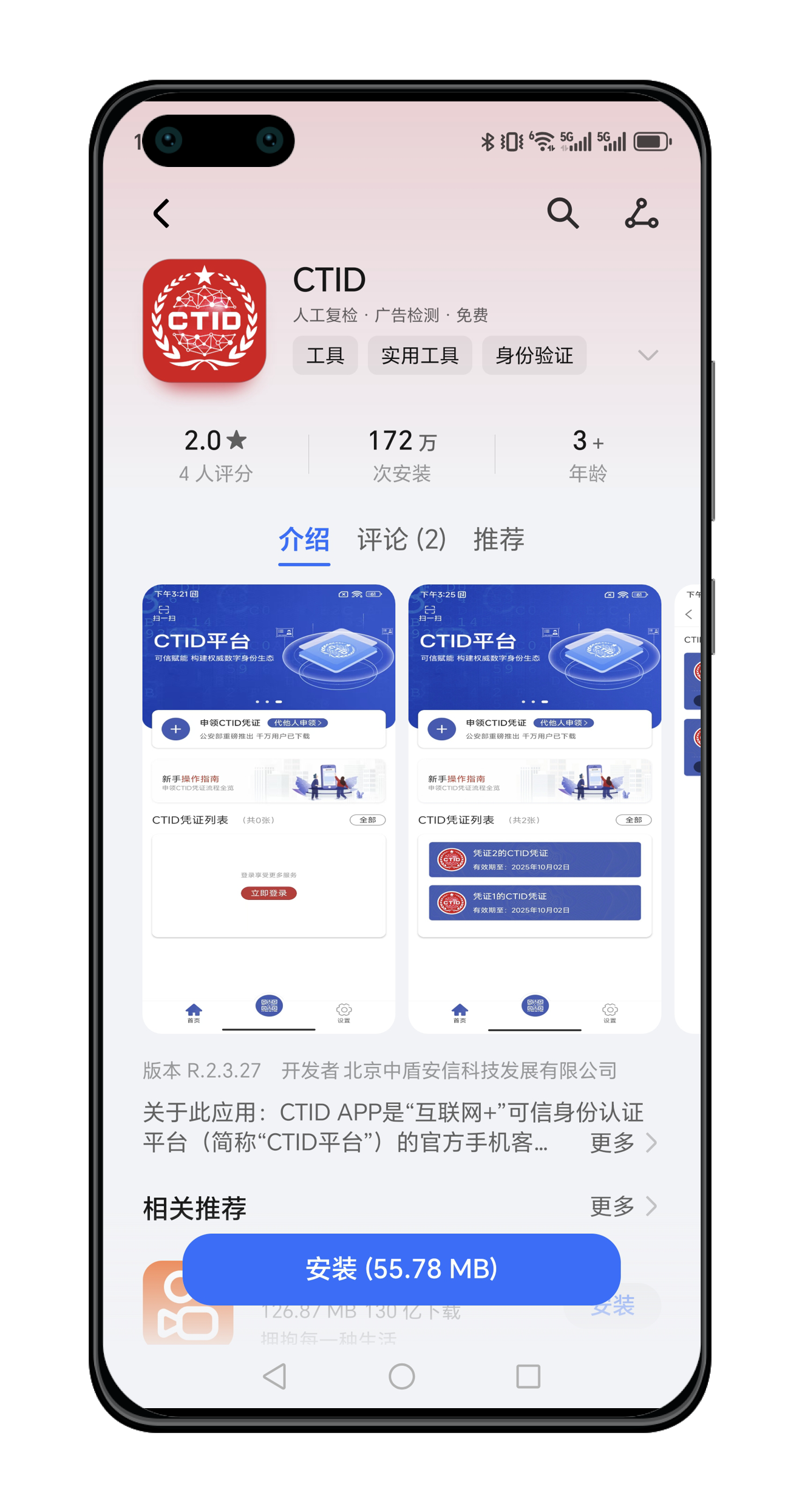Expand the app tags with the chevron
Viewport: 802px width, 1512px height.
coord(648,355)
